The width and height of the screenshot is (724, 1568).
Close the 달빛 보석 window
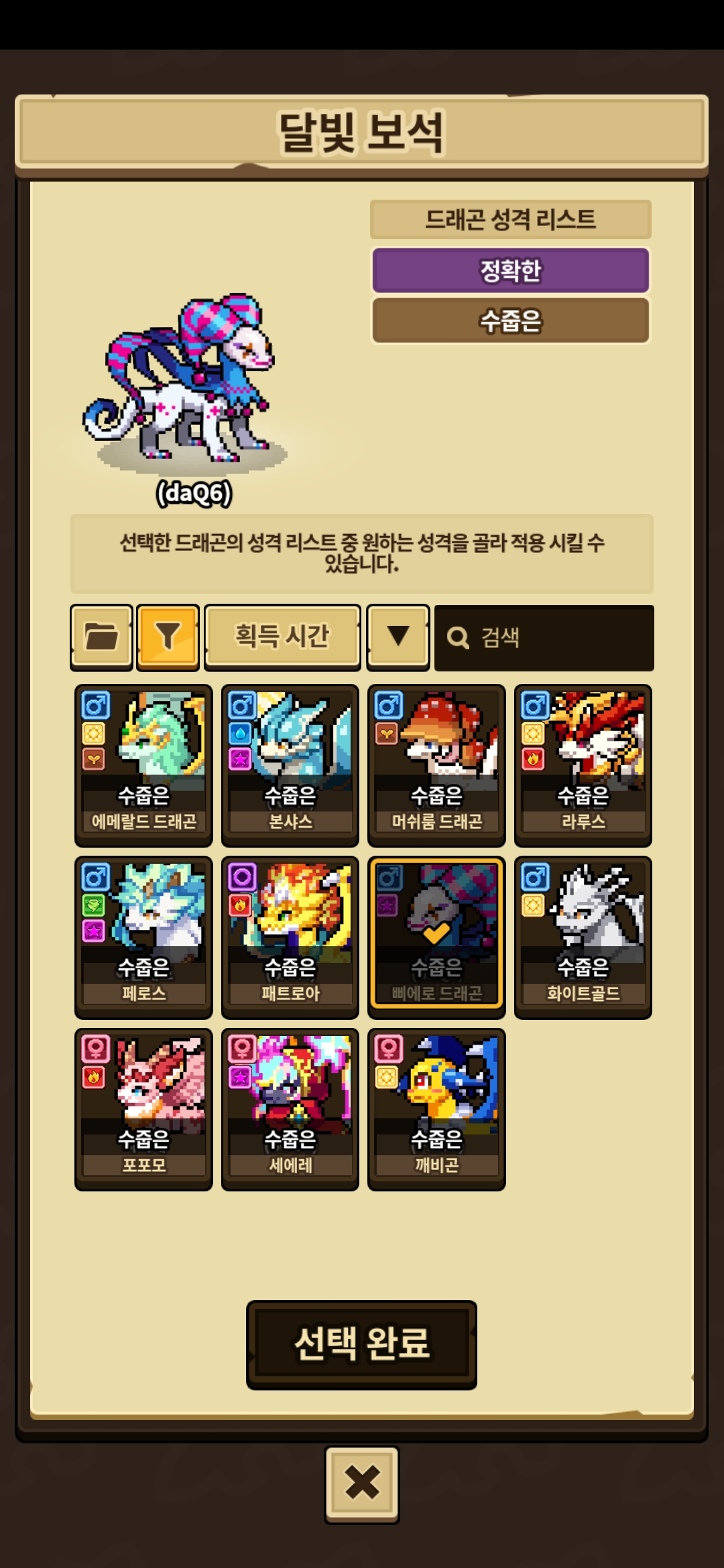click(x=362, y=1484)
